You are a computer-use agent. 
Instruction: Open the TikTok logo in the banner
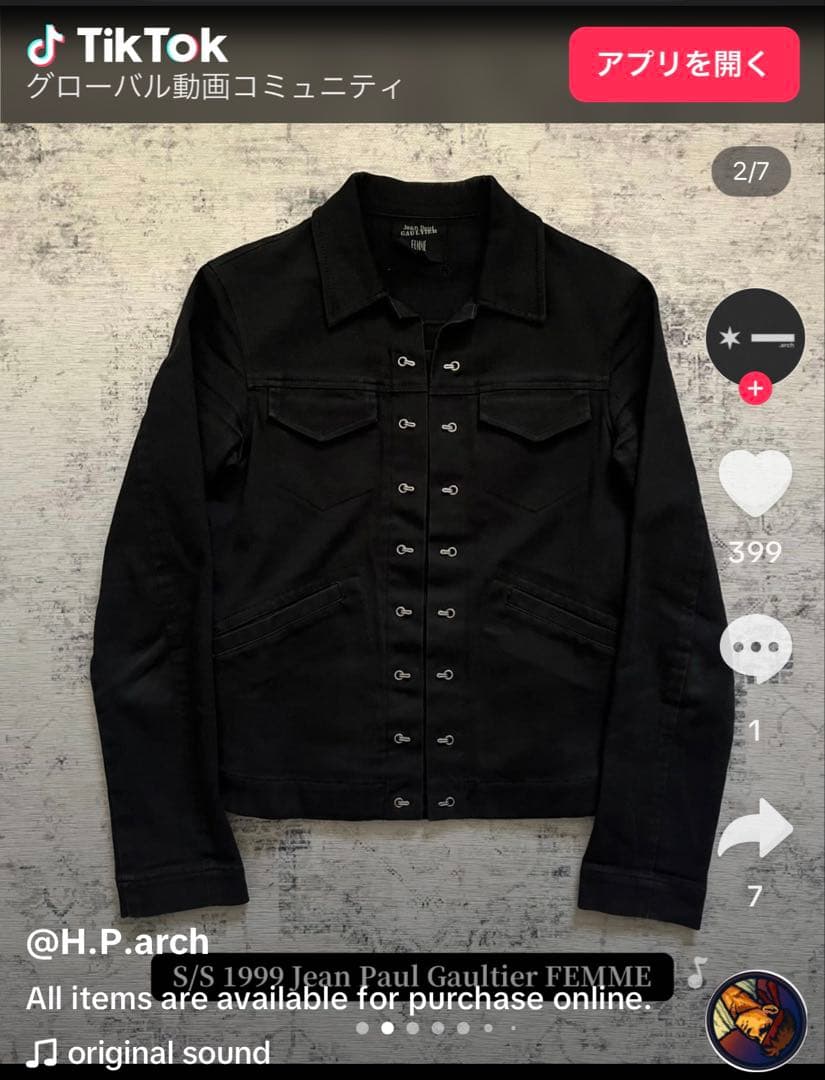click(x=127, y=45)
